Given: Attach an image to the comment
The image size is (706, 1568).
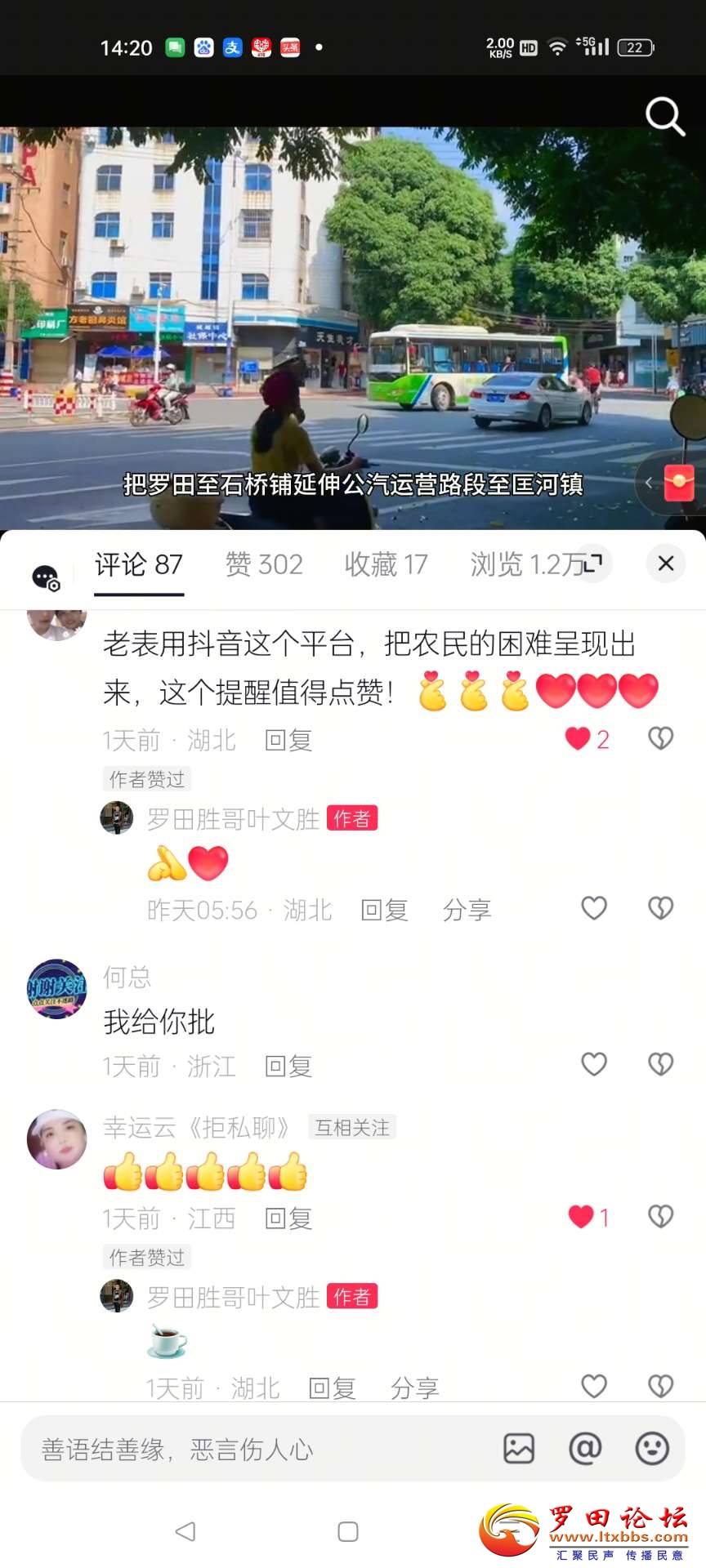Looking at the screenshot, I should [519, 1449].
